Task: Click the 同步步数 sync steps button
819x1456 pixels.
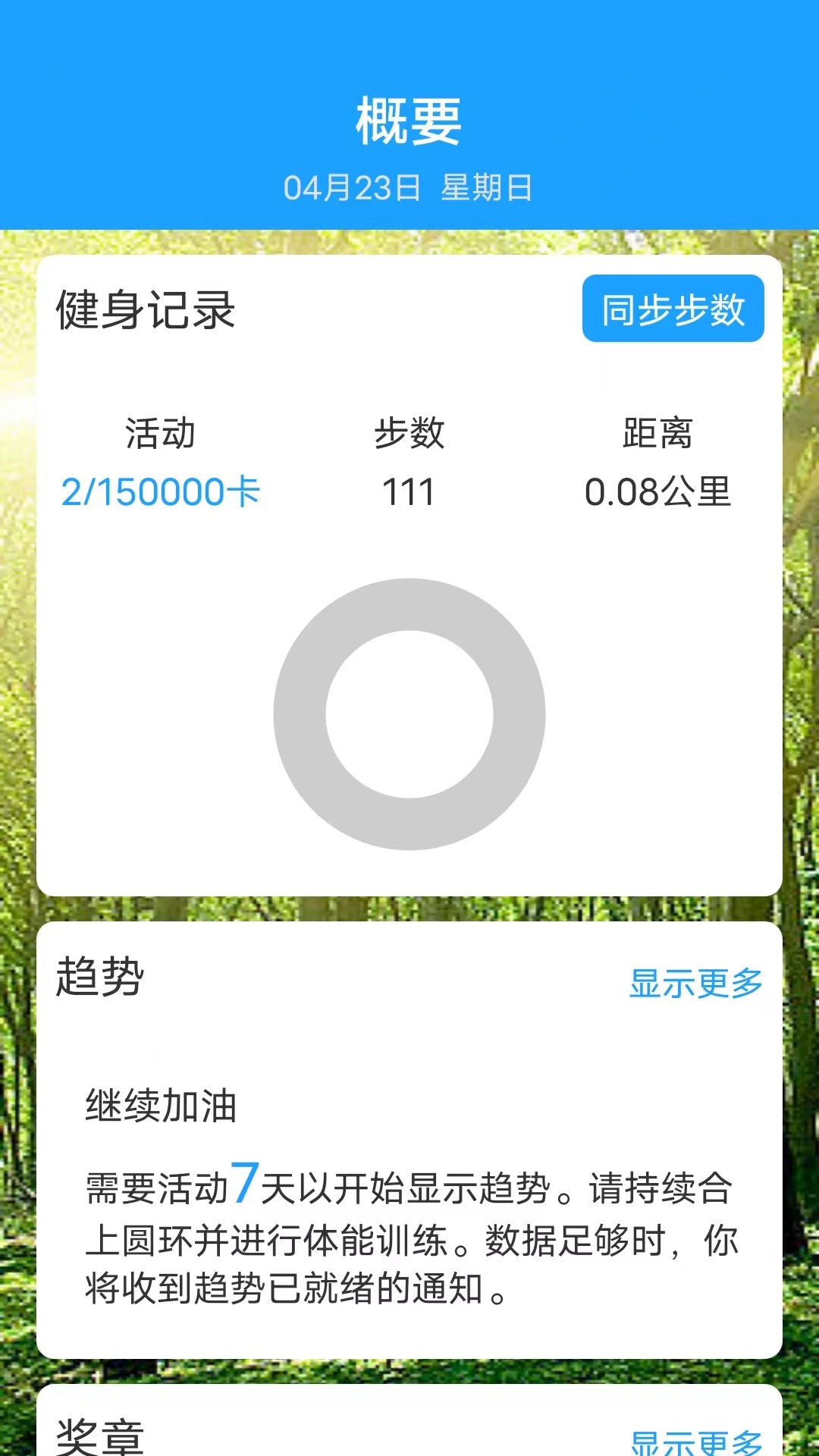Action: pyautogui.click(x=672, y=310)
